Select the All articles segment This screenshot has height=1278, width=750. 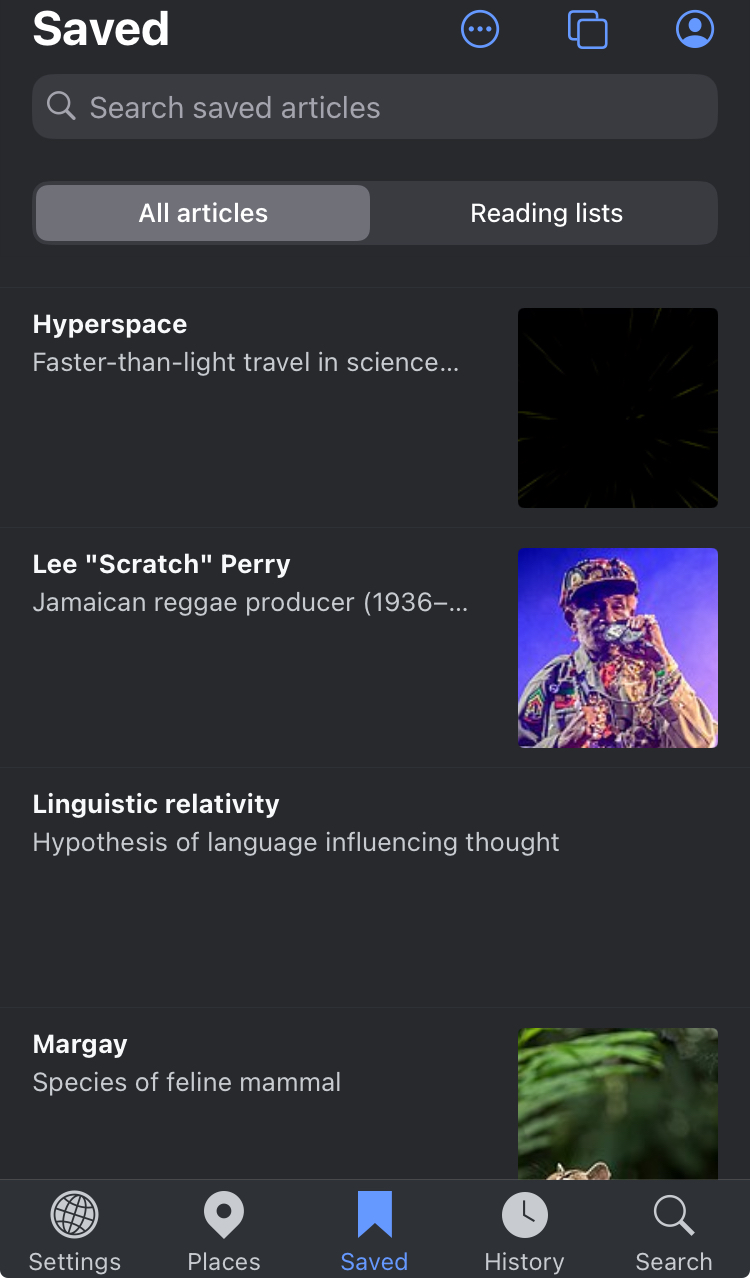click(x=203, y=213)
